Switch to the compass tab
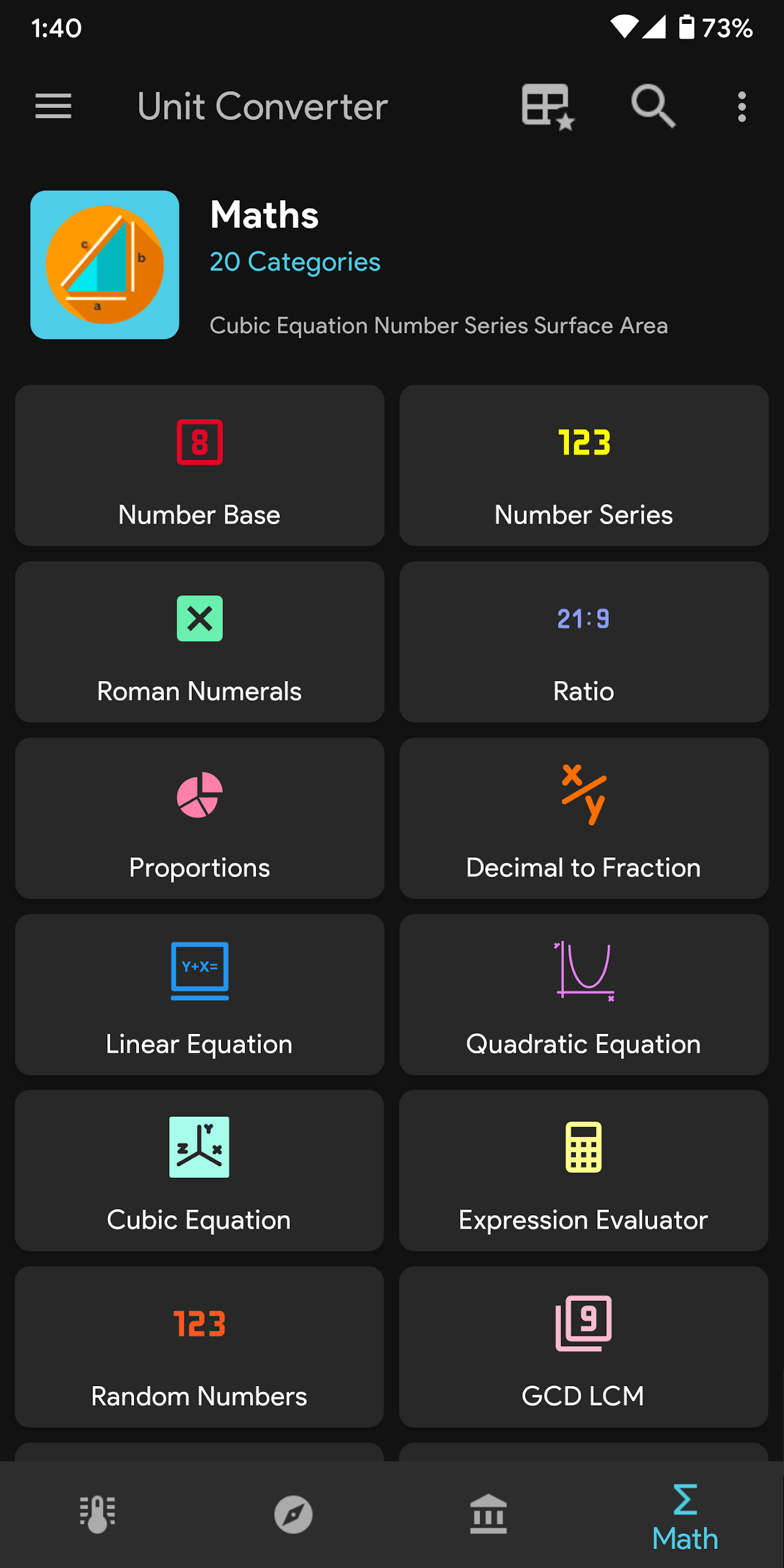Image resolution: width=784 pixels, height=1568 pixels. click(293, 1514)
